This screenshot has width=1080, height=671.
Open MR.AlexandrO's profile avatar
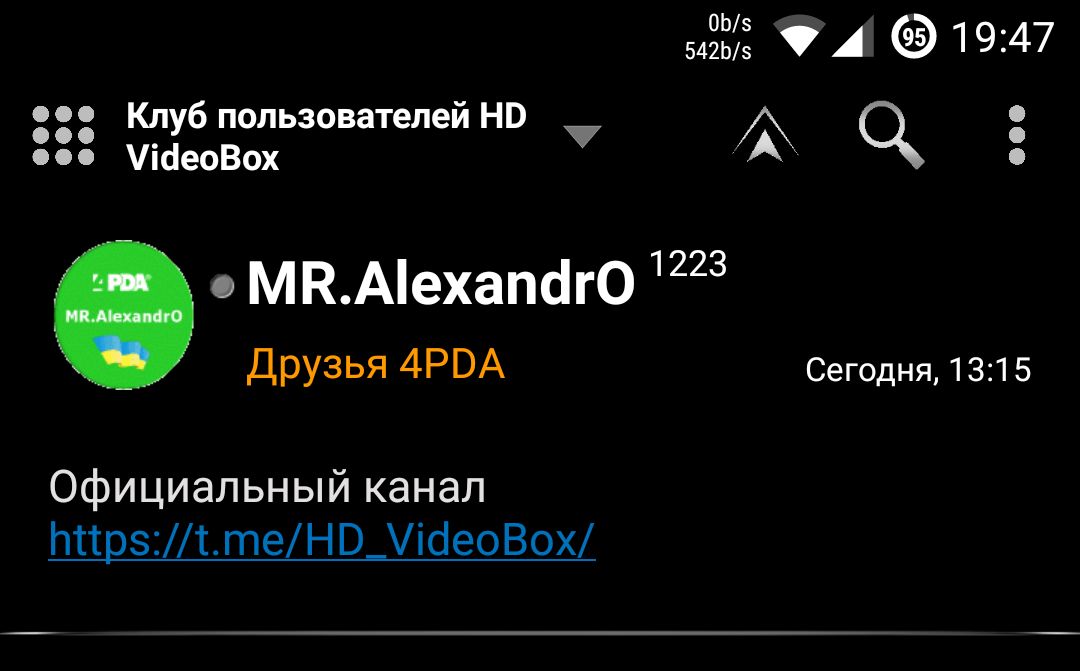click(123, 315)
